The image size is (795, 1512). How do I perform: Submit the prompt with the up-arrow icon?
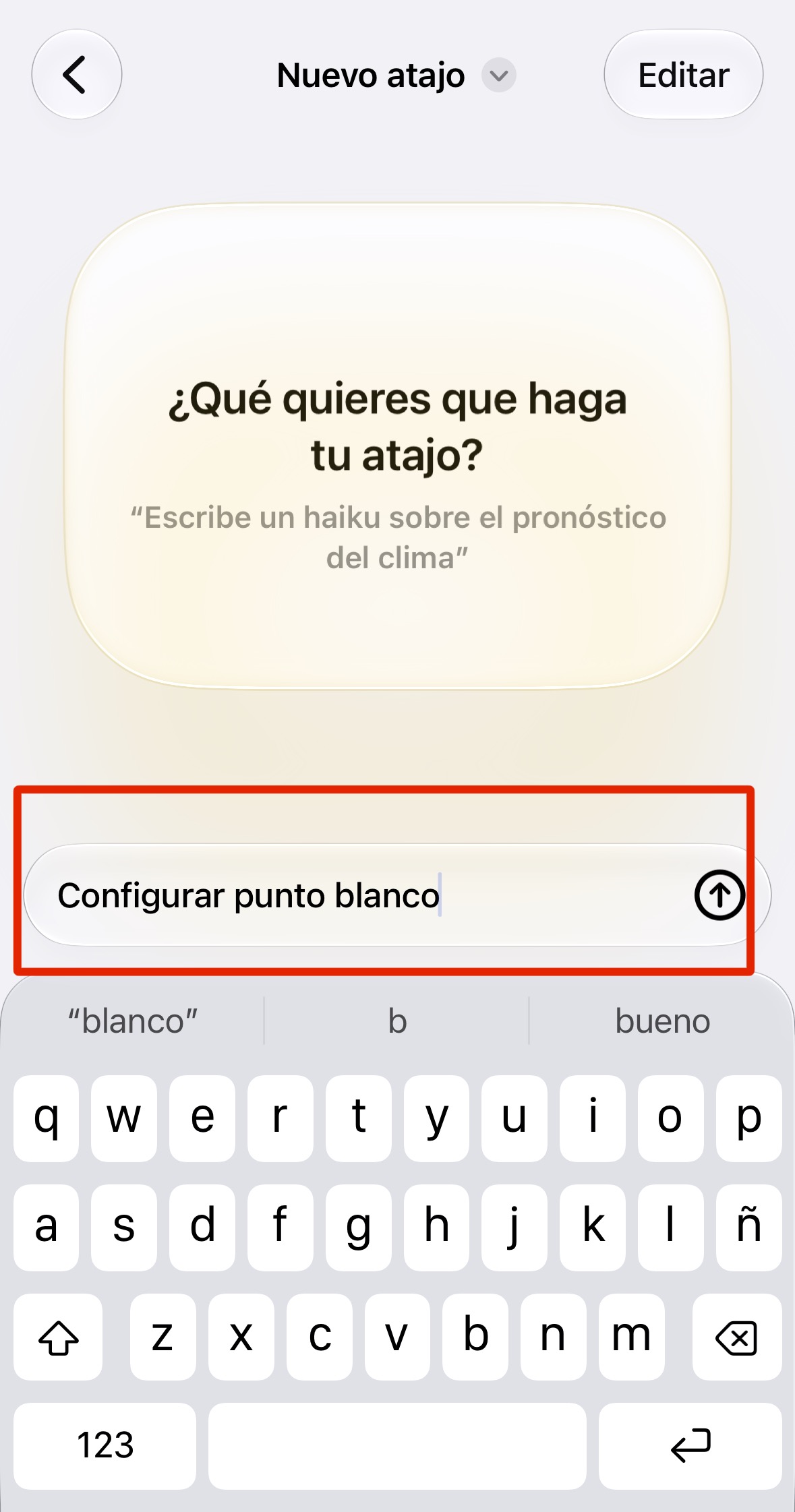(x=719, y=895)
